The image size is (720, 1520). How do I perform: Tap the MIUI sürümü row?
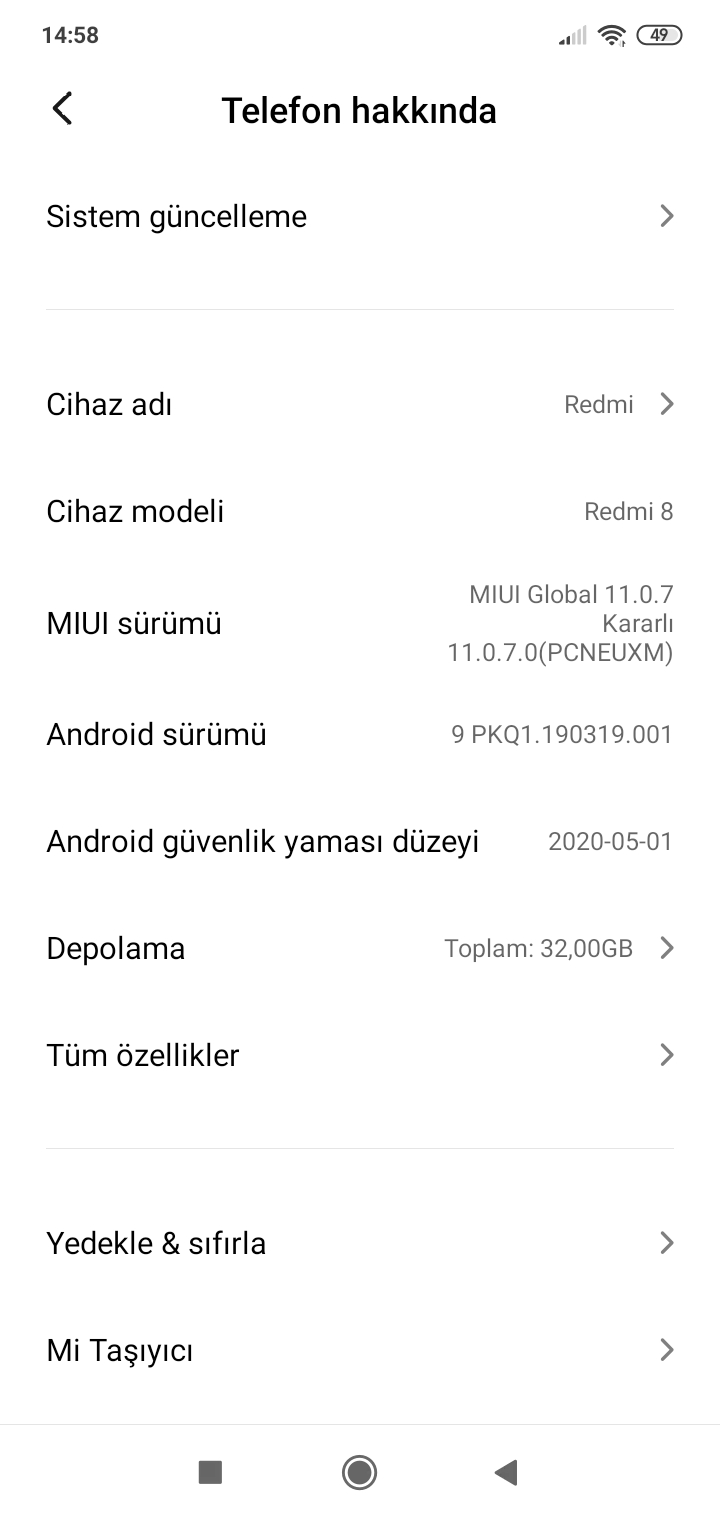tap(360, 623)
